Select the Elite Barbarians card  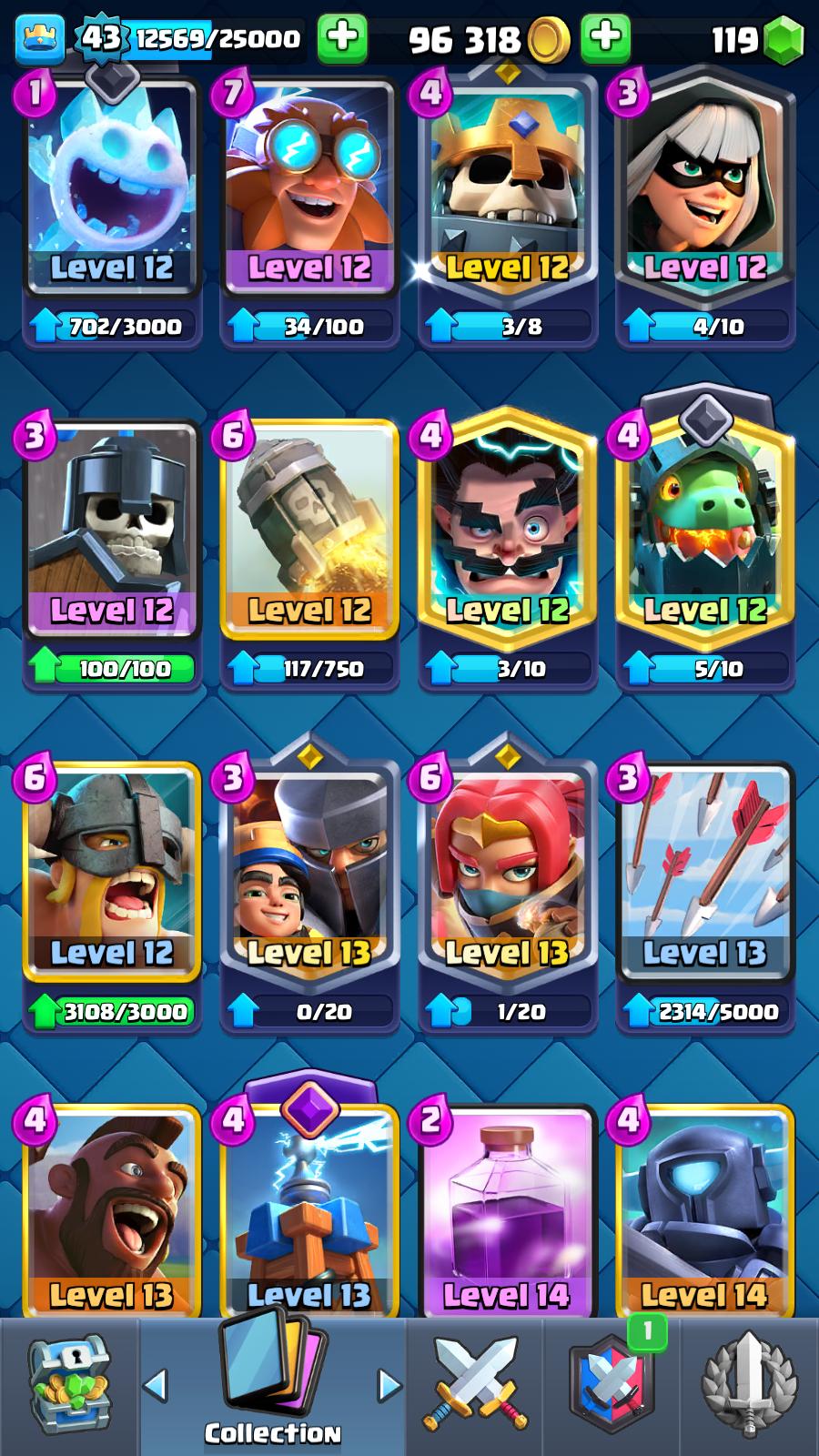112,871
